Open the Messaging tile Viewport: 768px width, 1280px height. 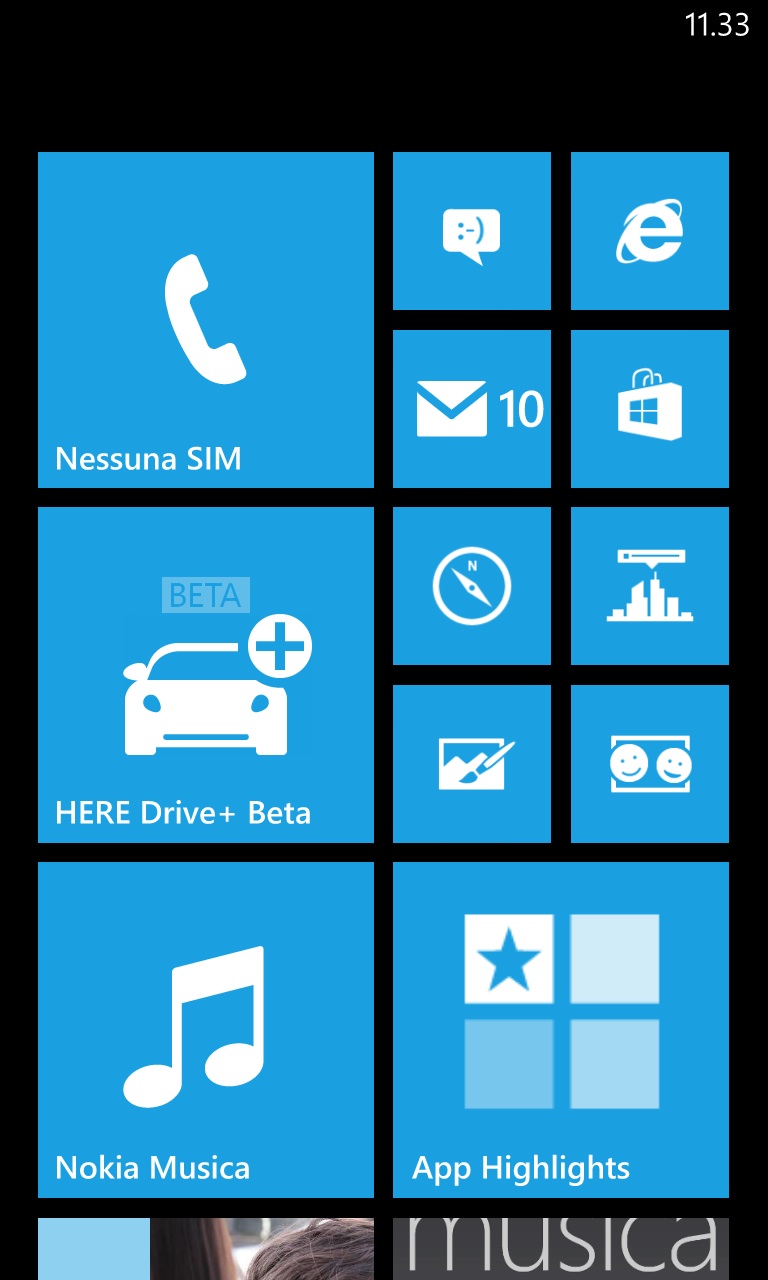[471, 231]
